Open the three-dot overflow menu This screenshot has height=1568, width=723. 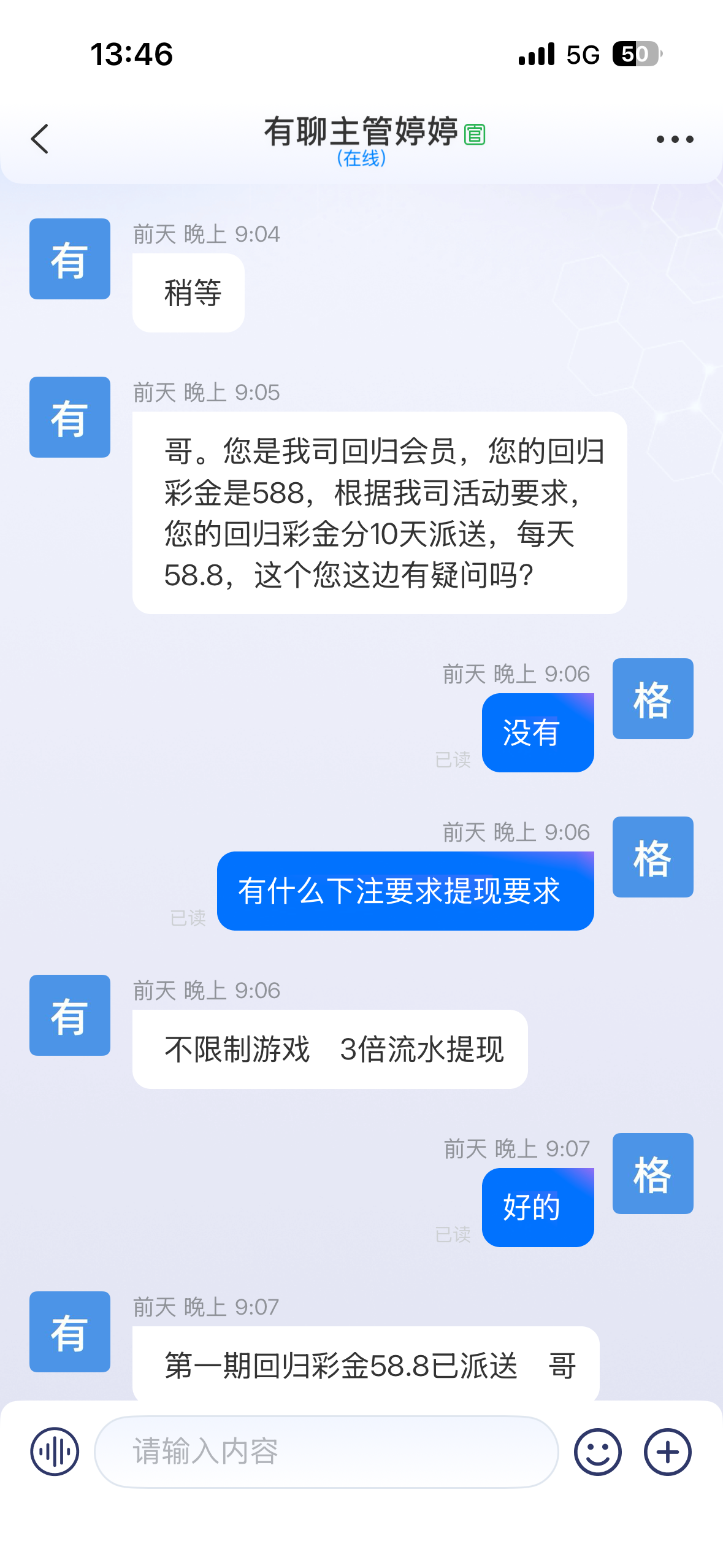coord(675,139)
